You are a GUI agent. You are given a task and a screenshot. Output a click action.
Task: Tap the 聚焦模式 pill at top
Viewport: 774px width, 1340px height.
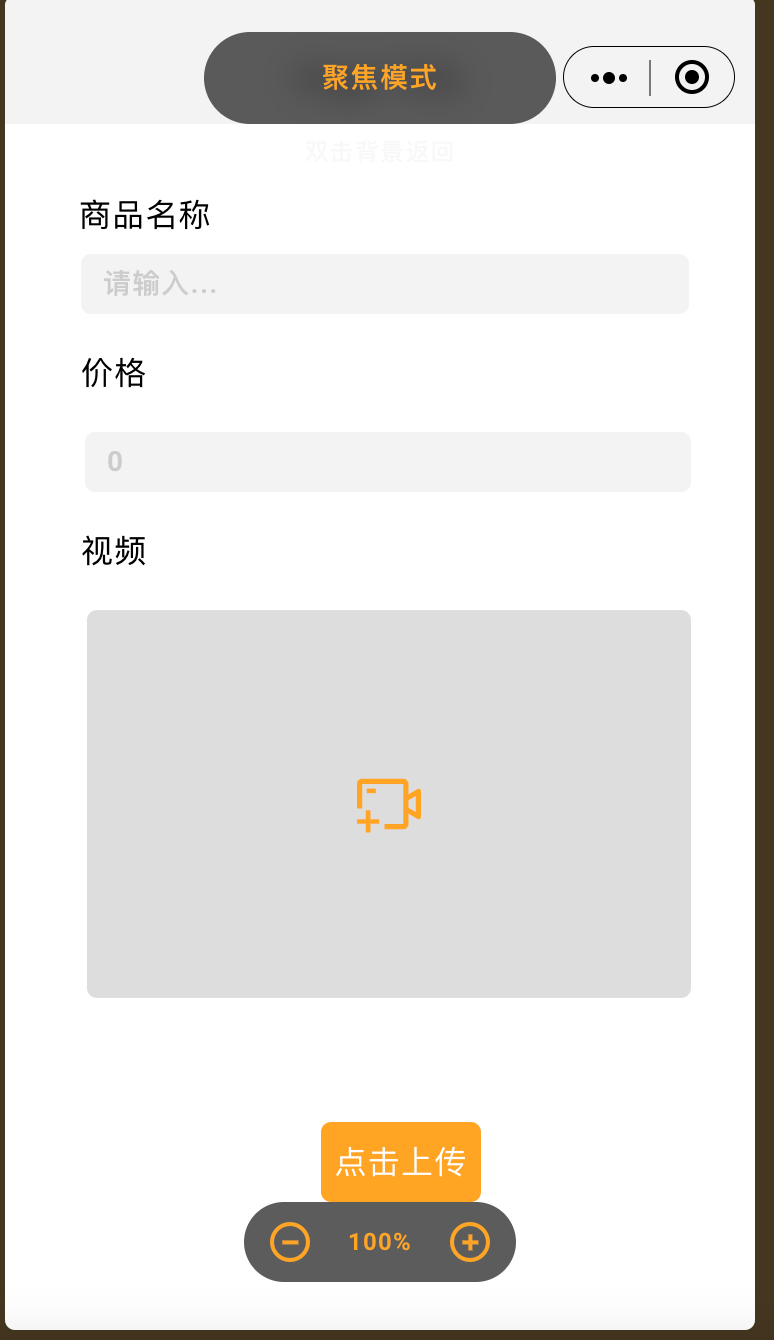point(379,78)
